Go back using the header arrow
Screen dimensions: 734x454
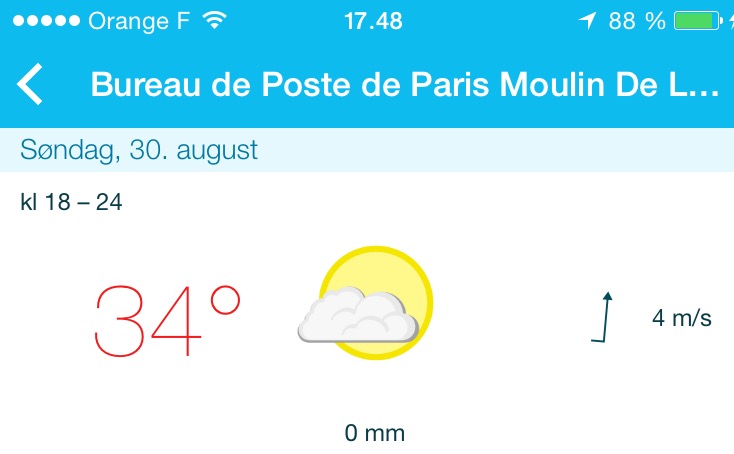click(x=32, y=85)
